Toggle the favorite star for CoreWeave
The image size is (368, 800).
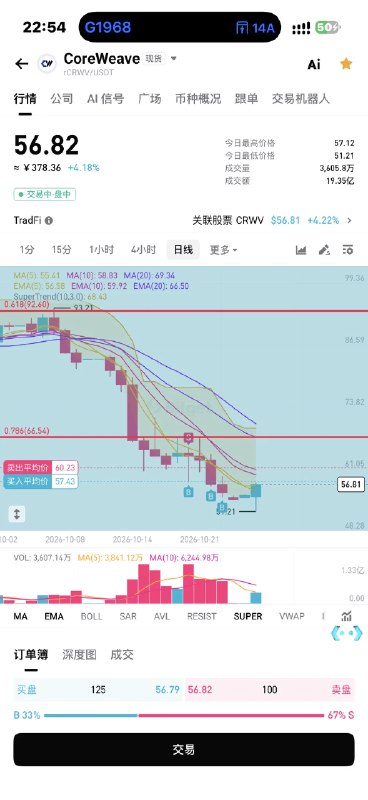[x=346, y=64]
